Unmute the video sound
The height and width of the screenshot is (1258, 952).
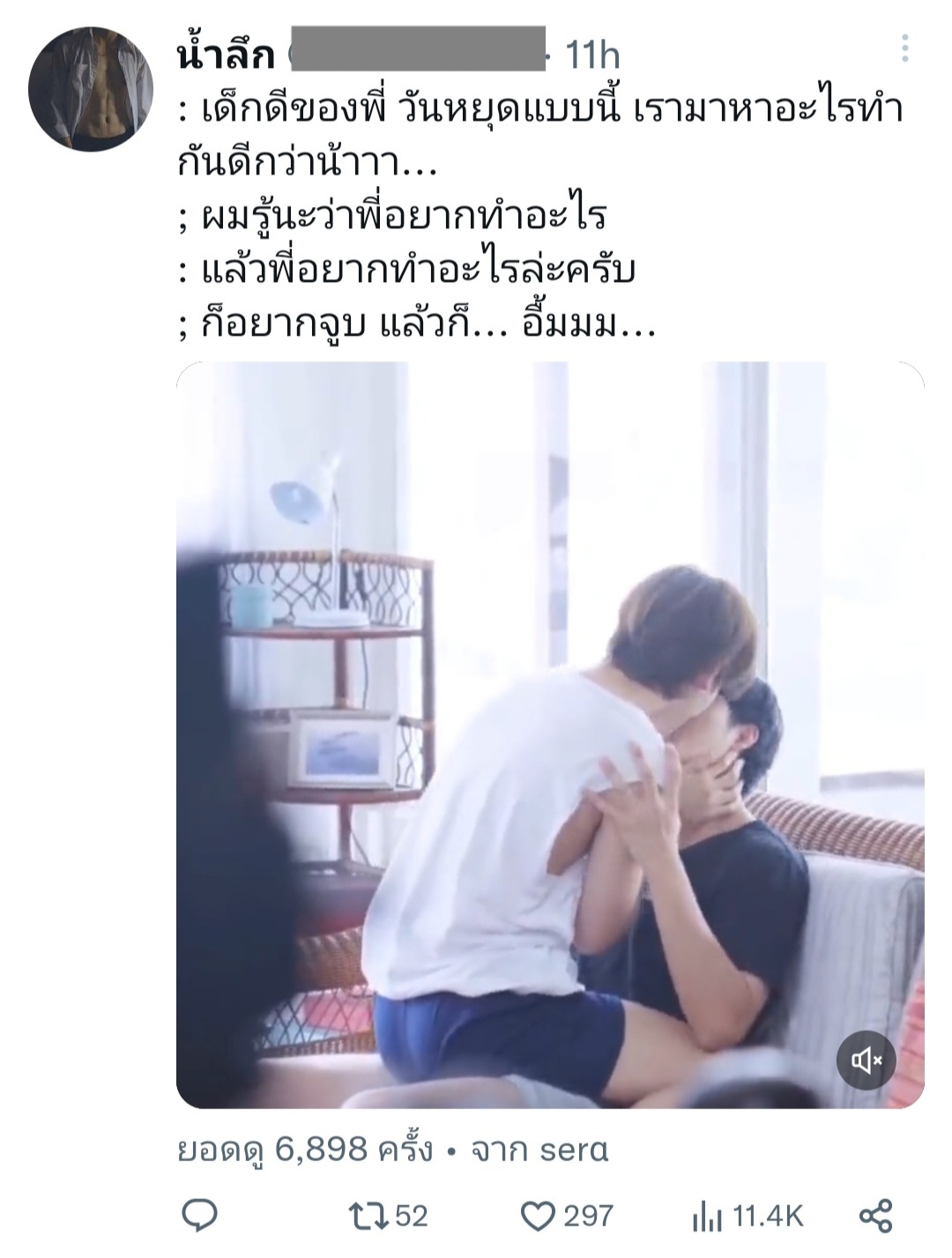(x=866, y=1060)
